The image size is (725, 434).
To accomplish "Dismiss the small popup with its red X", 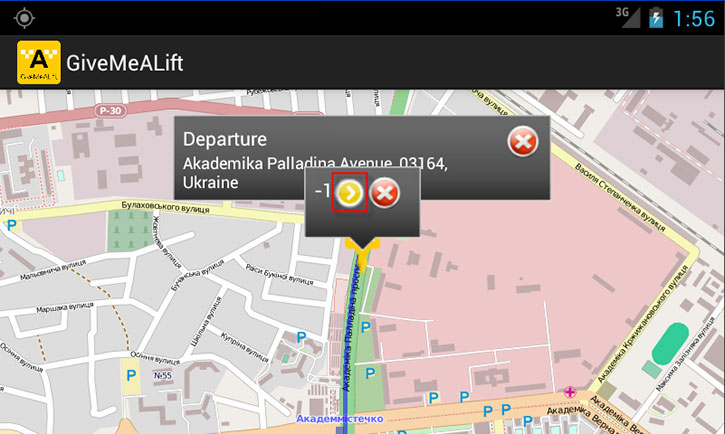I will click(385, 193).
